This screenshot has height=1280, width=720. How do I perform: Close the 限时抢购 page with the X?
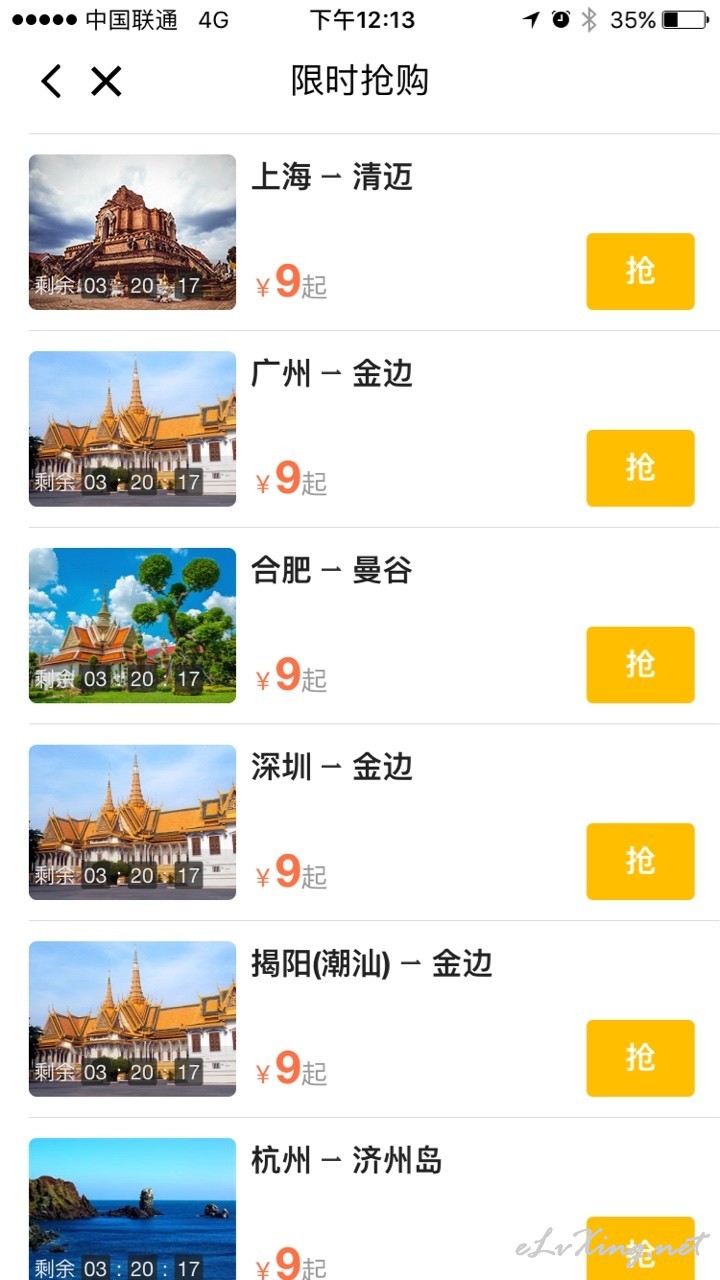click(x=106, y=81)
